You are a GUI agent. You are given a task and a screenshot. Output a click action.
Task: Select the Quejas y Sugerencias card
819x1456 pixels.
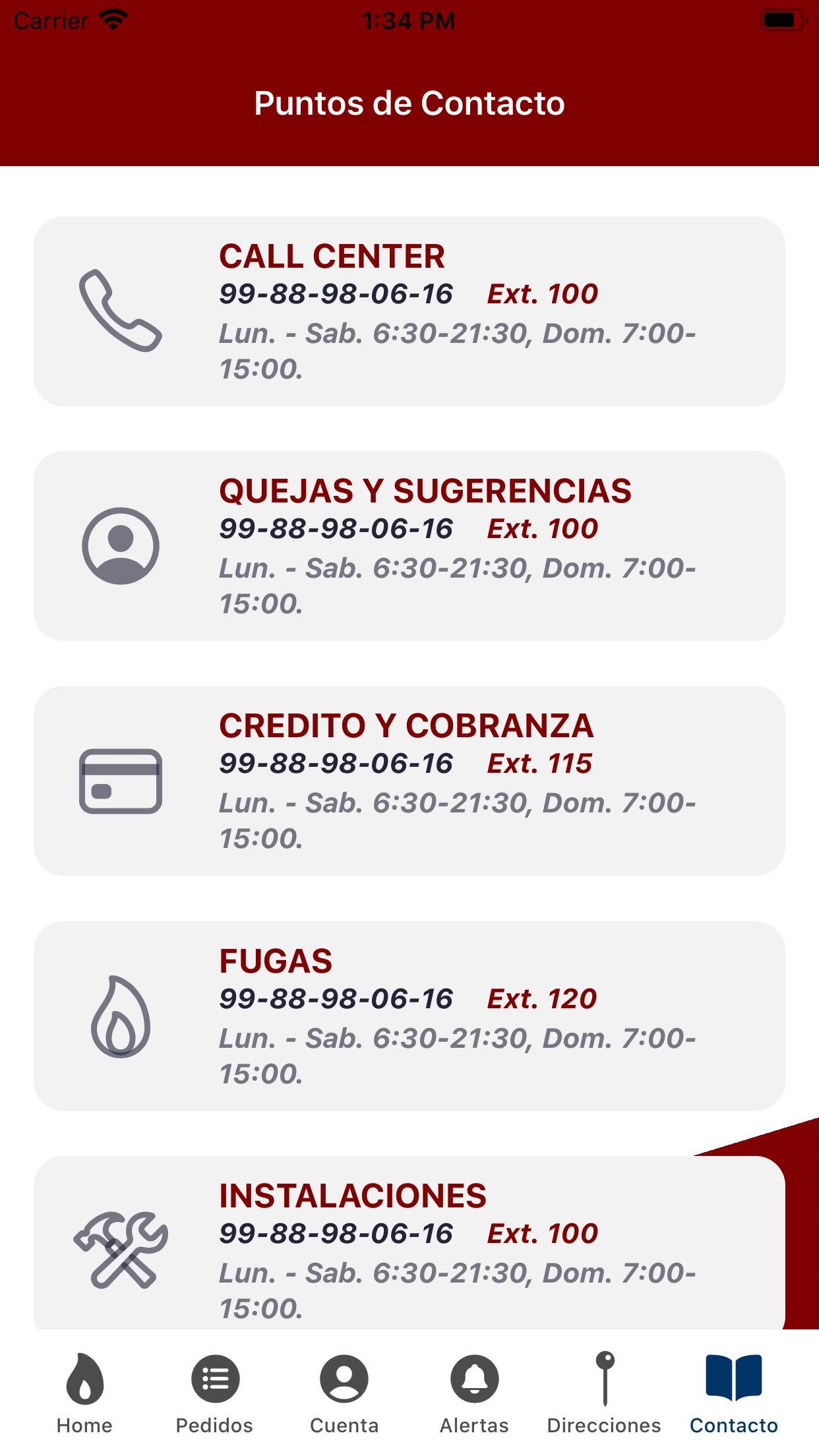409,546
